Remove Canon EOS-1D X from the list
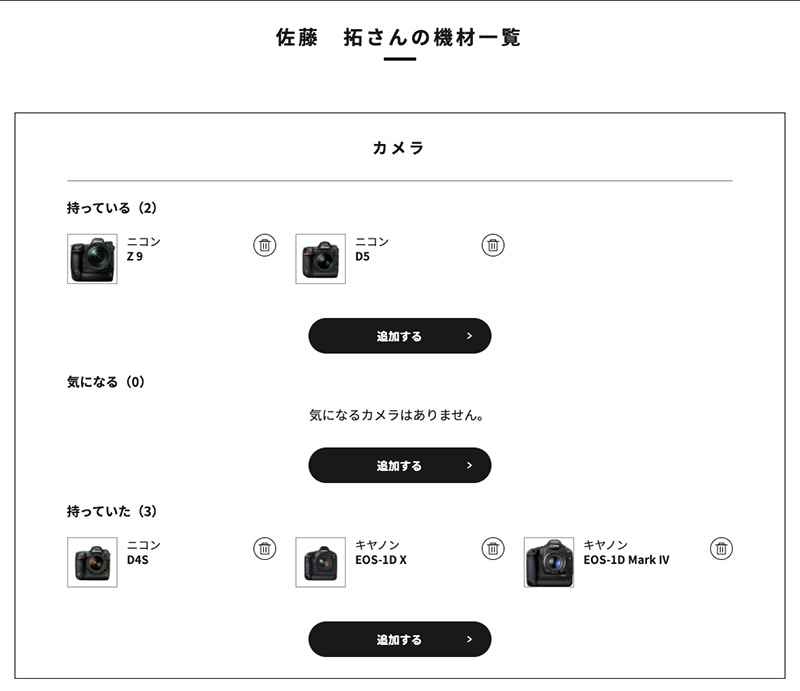 pos(493,548)
